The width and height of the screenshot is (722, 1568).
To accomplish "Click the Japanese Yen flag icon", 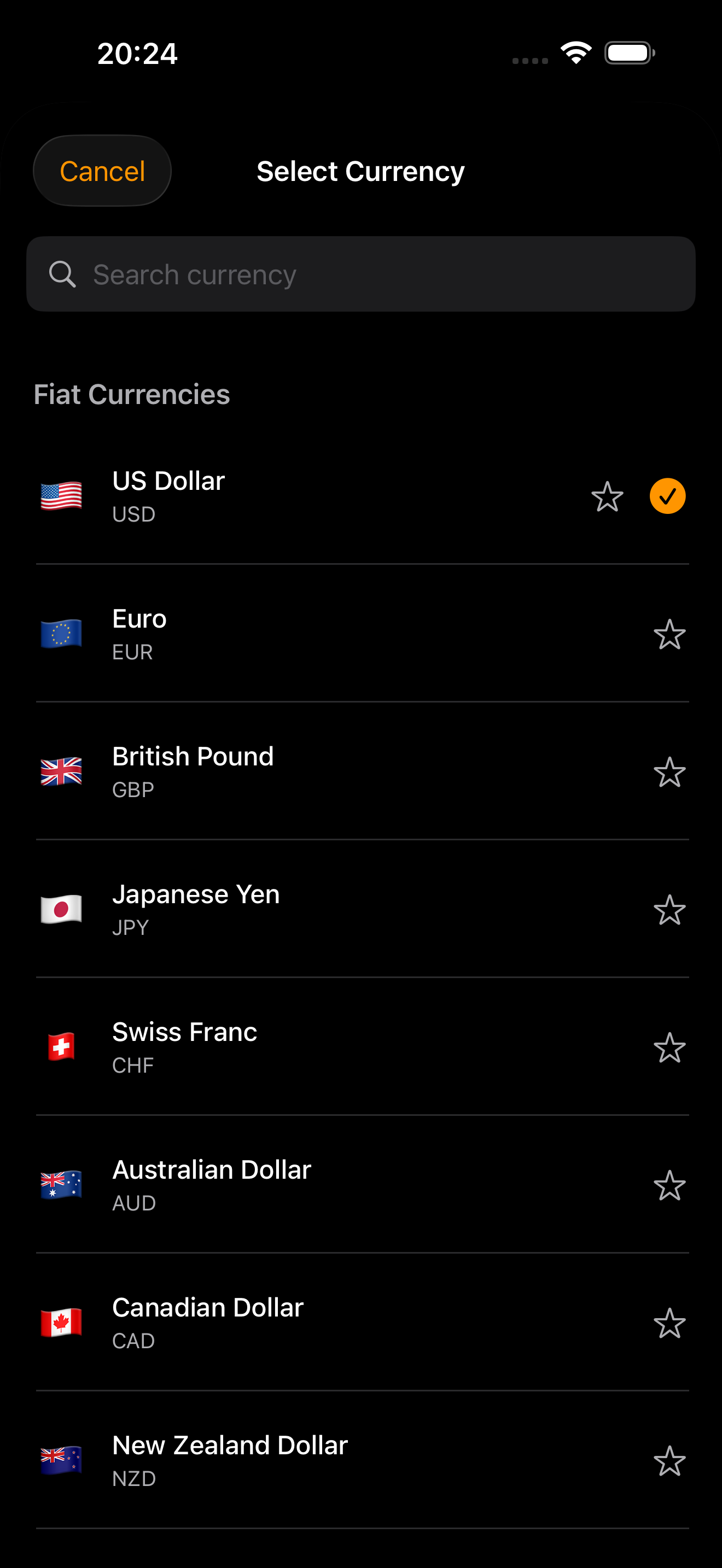I will pos(61,909).
